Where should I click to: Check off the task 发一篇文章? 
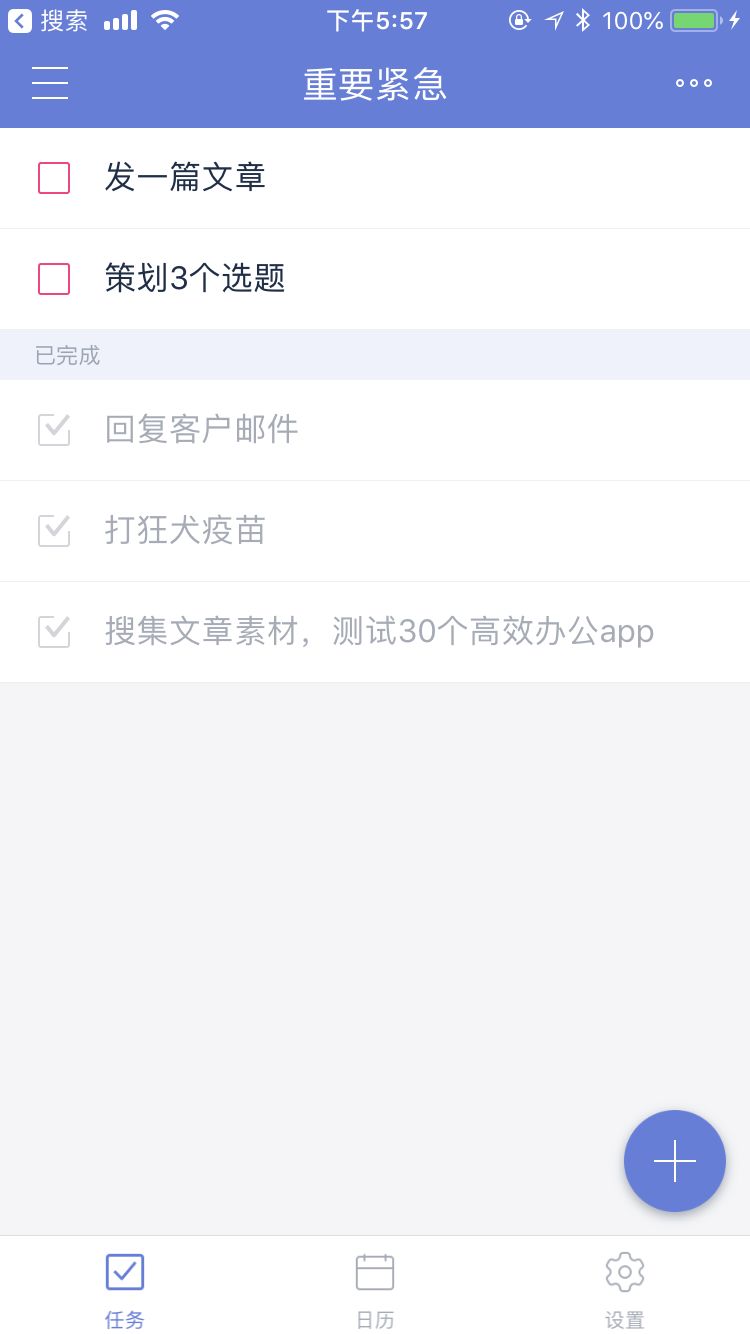[x=54, y=178]
